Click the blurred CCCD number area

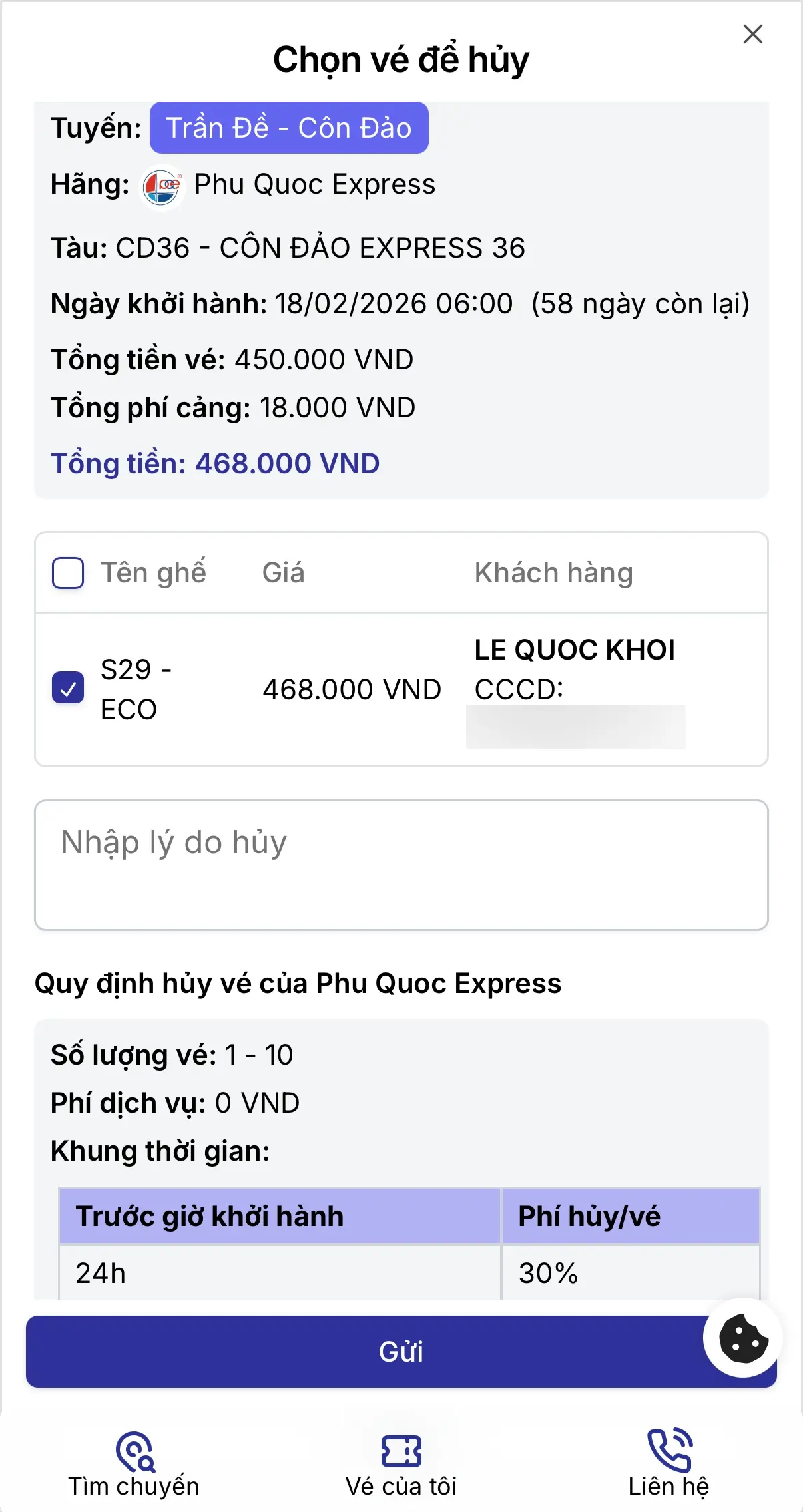coord(575,727)
